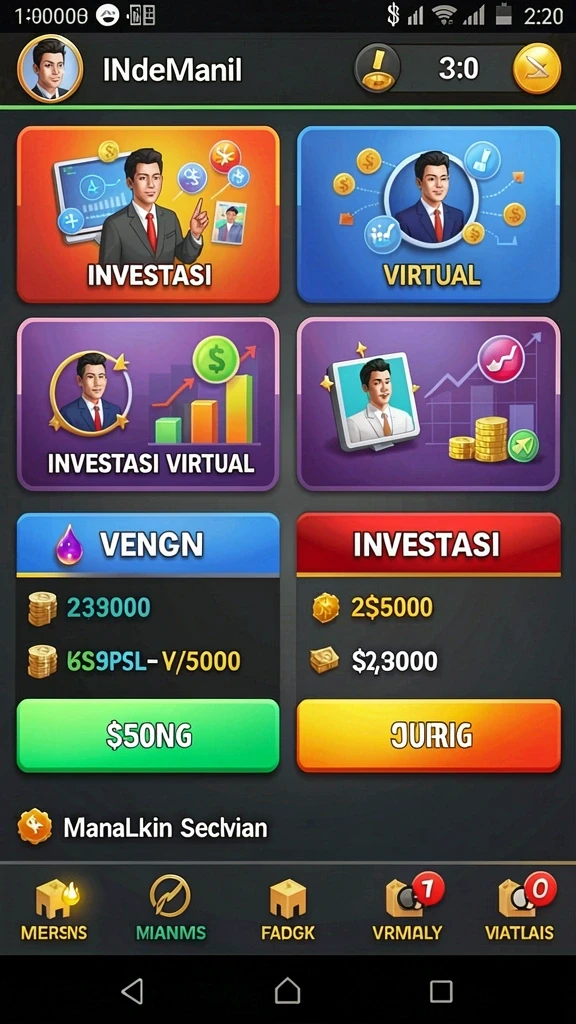Tap the green $50NG button
The height and width of the screenshot is (1024, 576).
pyautogui.click(x=148, y=736)
